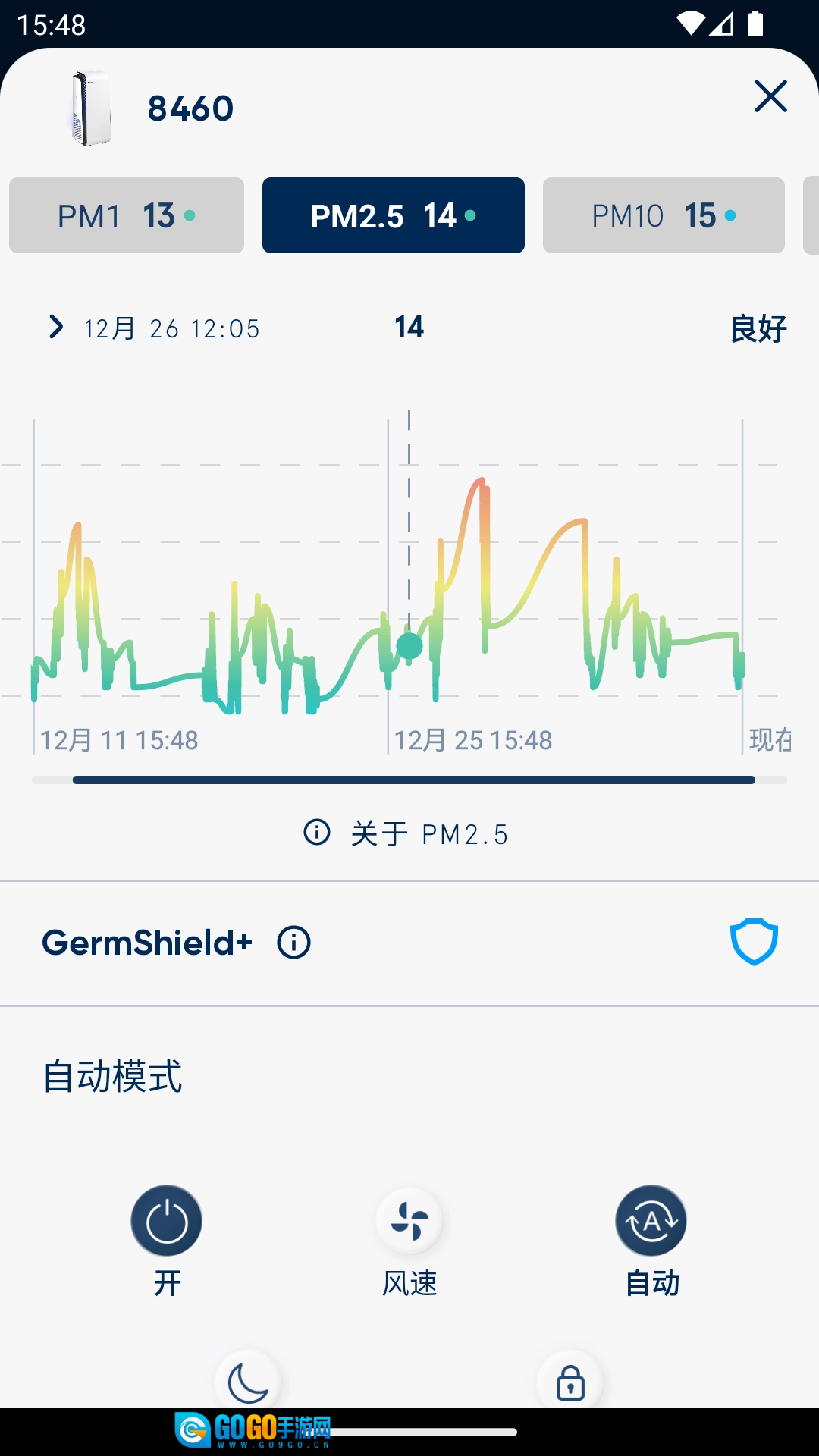Close the 8460 device panel
Image resolution: width=819 pixels, height=1456 pixels.
click(x=770, y=96)
